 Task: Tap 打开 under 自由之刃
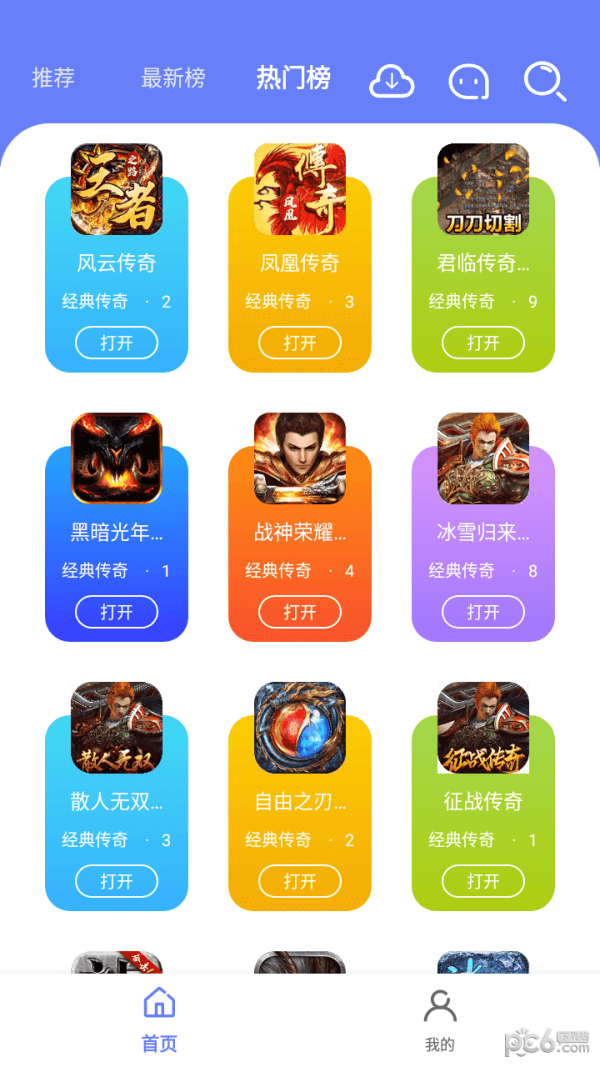[300, 881]
